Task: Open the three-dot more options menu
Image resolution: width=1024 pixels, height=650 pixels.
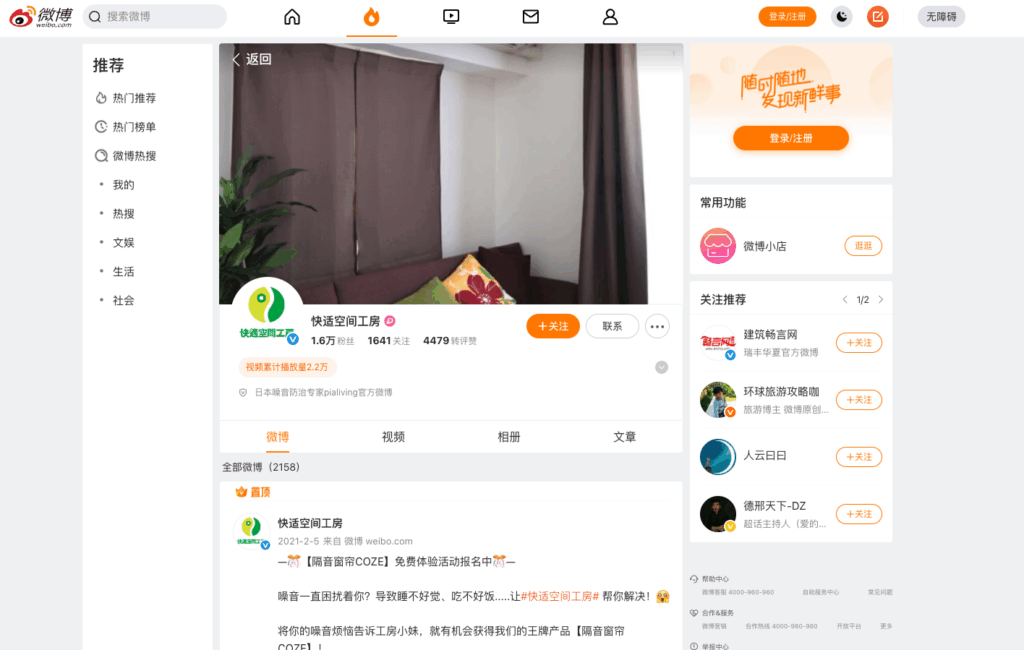Action: click(657, 326)
